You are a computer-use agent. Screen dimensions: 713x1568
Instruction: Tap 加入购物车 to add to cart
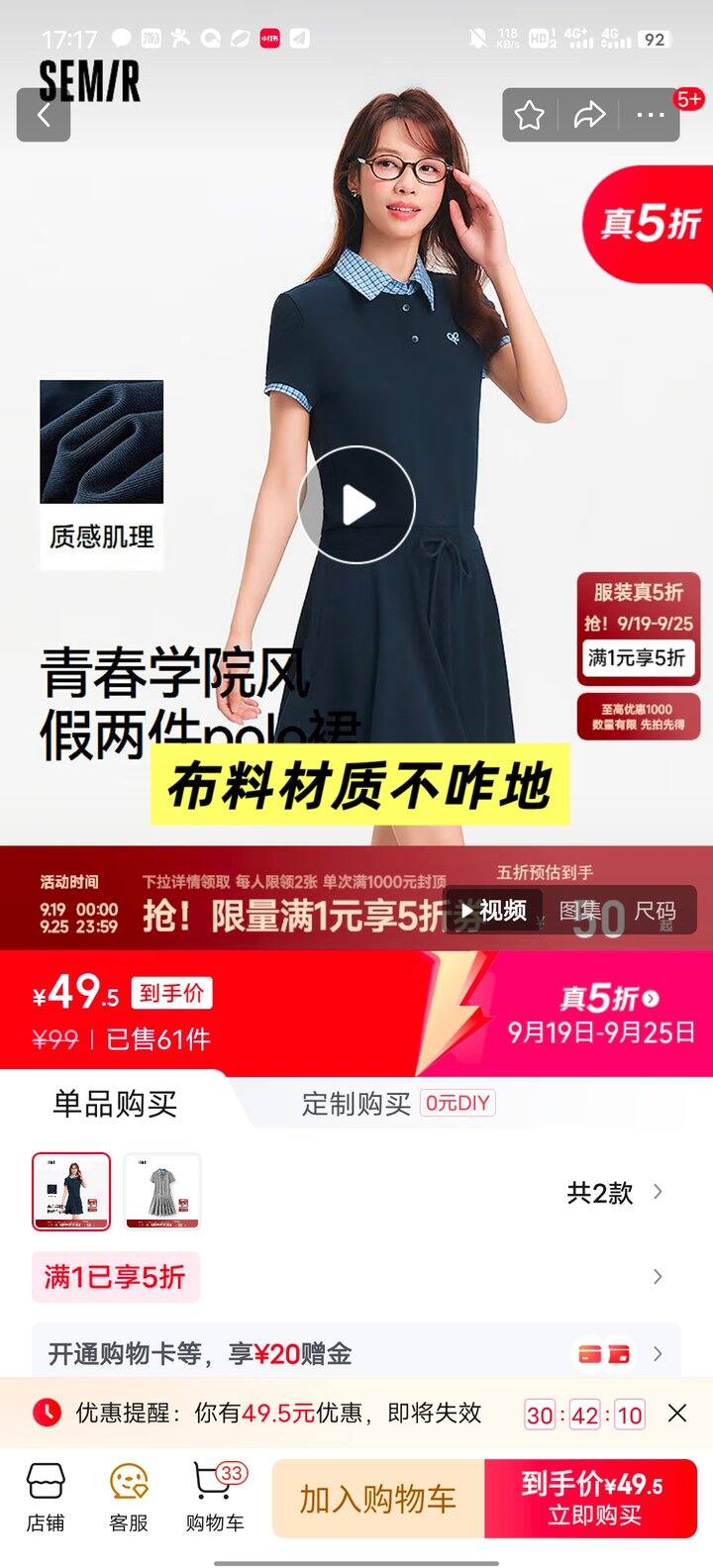click(x=378, y=1499)
